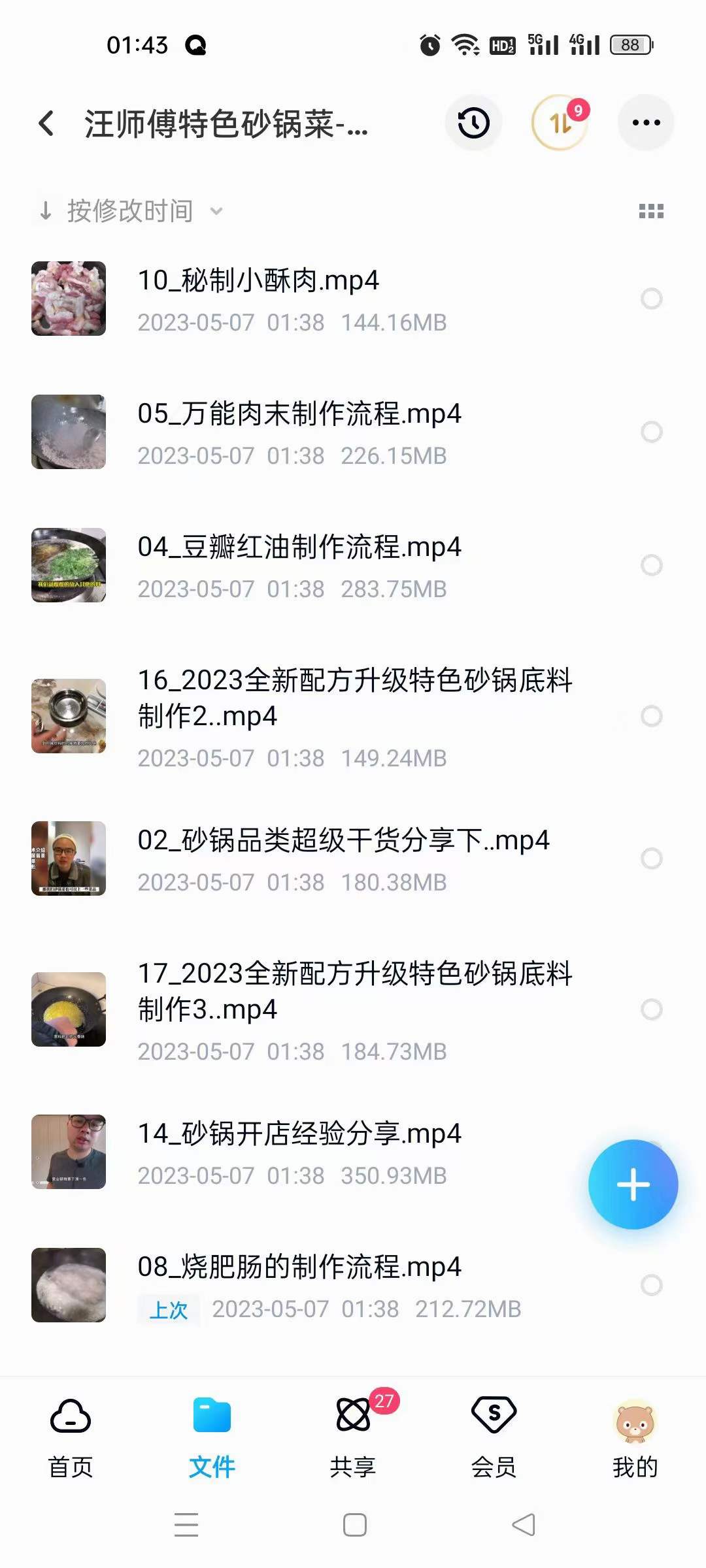
Task: Open the 按修改时间 sort dropdown
Action: point(129,210)
